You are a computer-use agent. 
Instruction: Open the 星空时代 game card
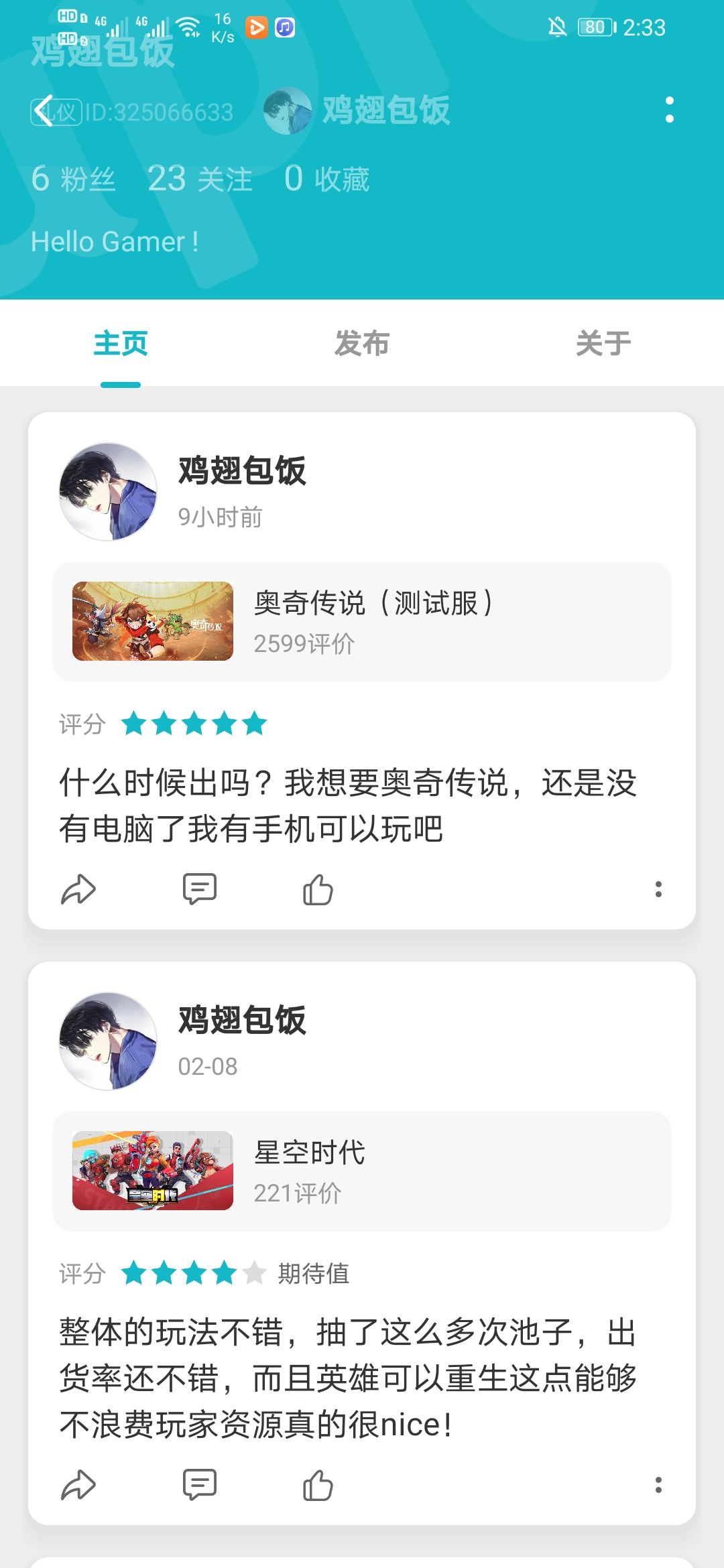click(362, 1171)
